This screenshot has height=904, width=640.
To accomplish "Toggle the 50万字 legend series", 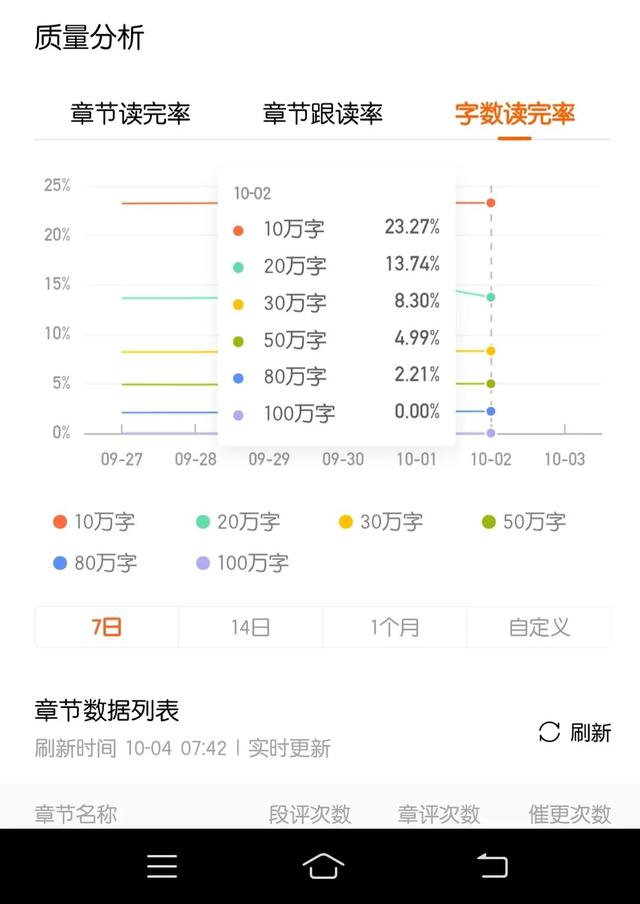I will point(524,522).
